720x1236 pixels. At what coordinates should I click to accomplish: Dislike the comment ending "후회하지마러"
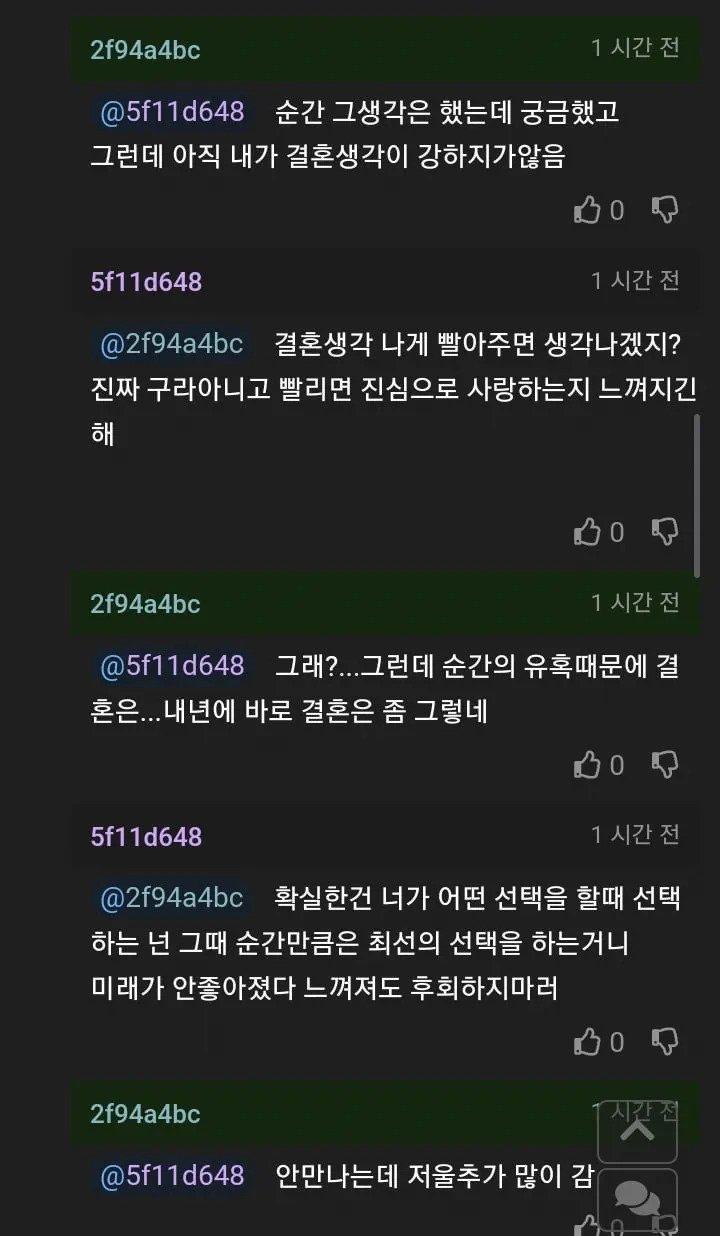pyautogui.click(x=665, y=1042)
